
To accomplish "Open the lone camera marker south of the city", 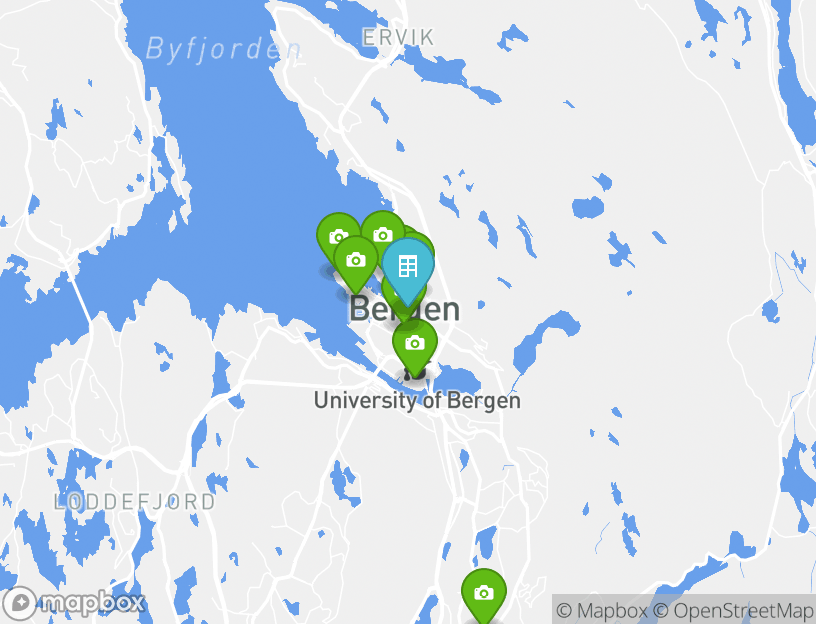I will pos(484,593).
